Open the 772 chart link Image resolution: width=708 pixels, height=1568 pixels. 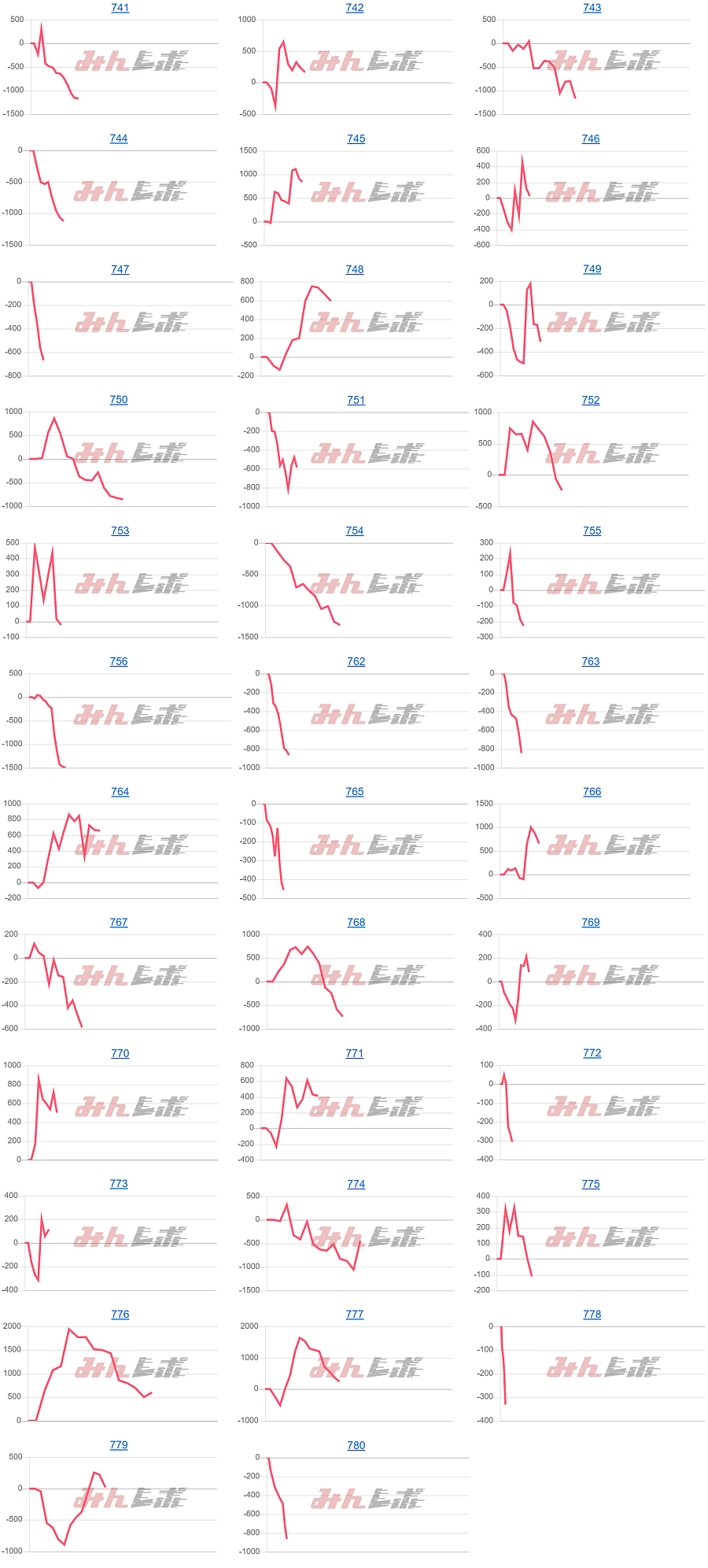[x=592, y=1053]
